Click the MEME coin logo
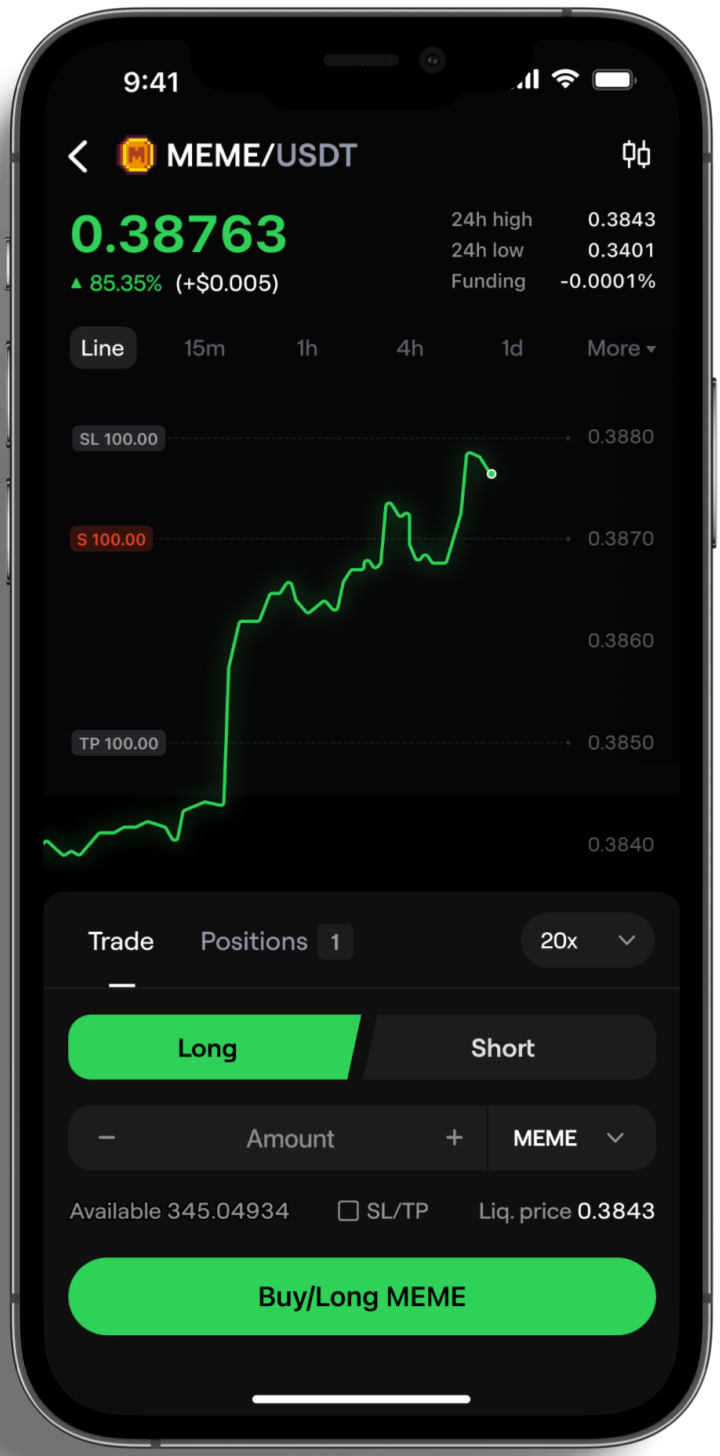This screenshot has width=720, height=1456. pos(137,155)
